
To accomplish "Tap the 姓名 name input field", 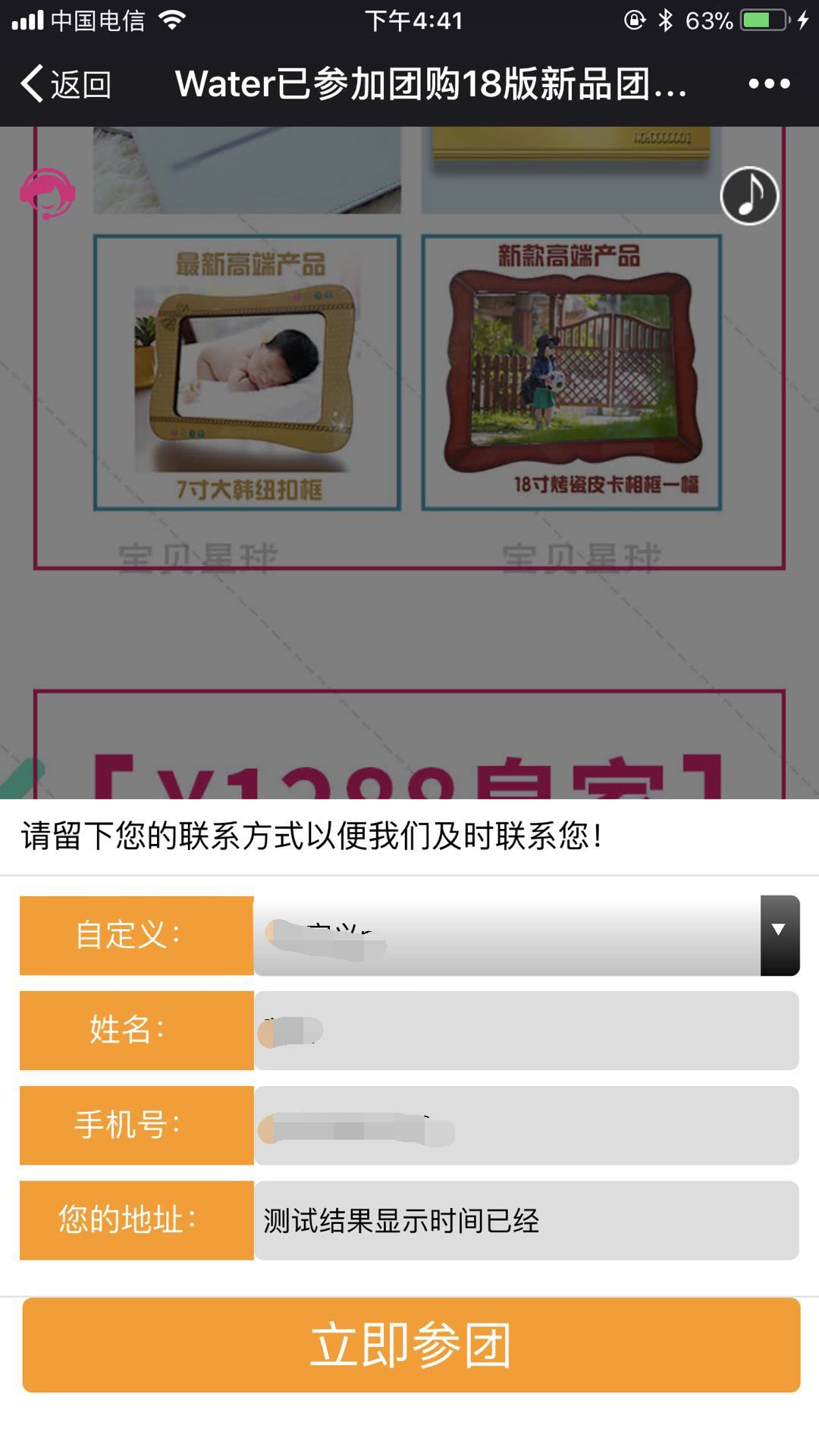I will click(x=526, y=1031).
